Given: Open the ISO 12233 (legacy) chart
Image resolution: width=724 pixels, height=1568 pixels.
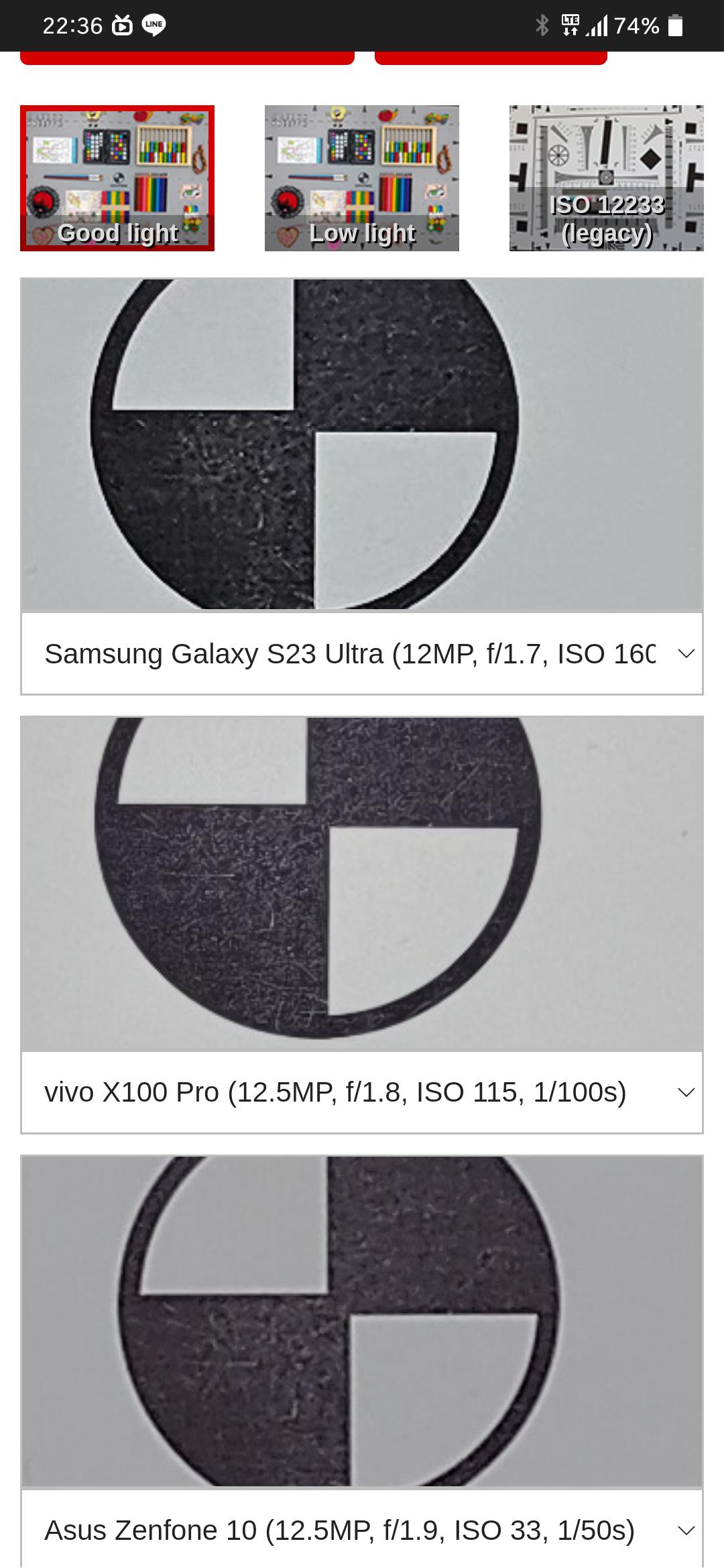Looking at the screenshot, I should tap(606, 178).
